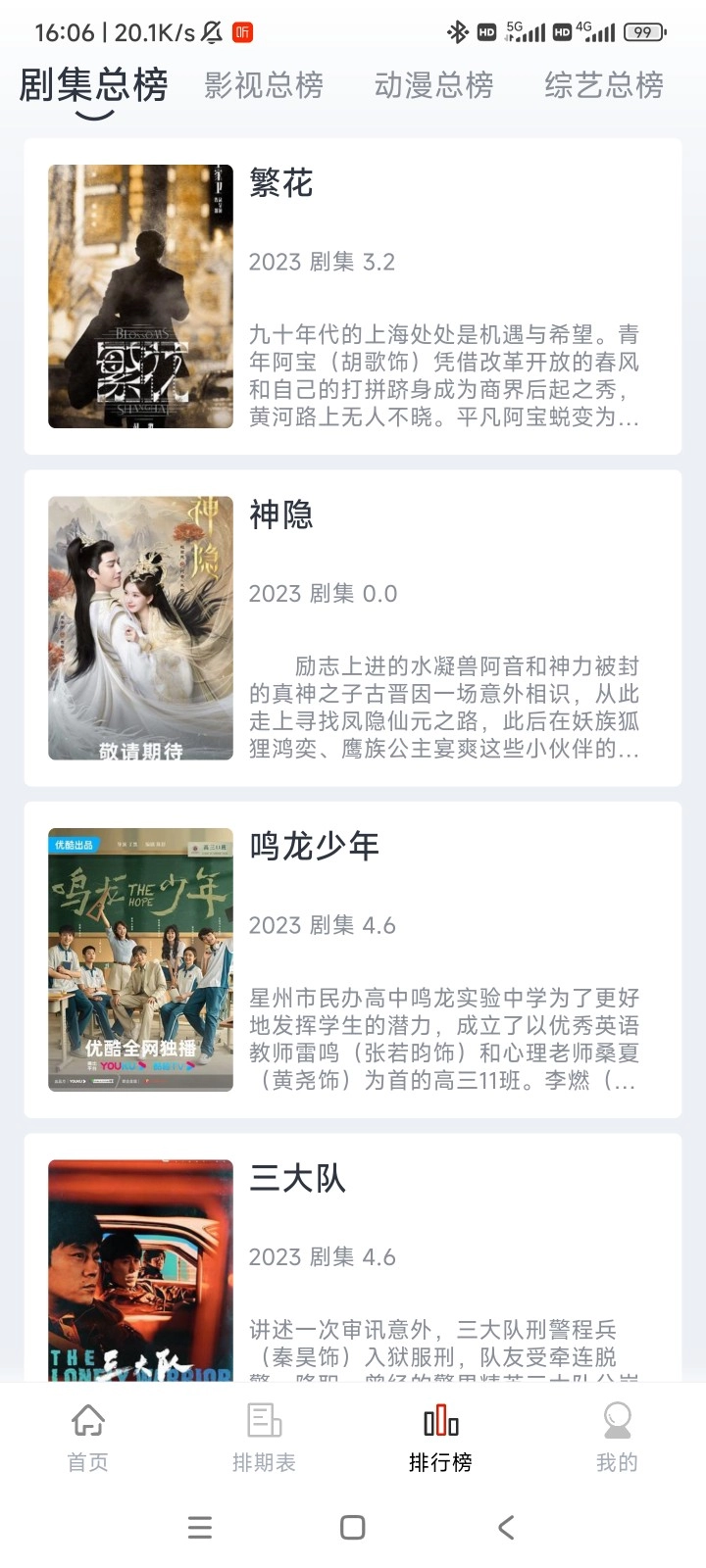
Task: Tap the 5G signal indicator
Action: click(x=522, y=31)
